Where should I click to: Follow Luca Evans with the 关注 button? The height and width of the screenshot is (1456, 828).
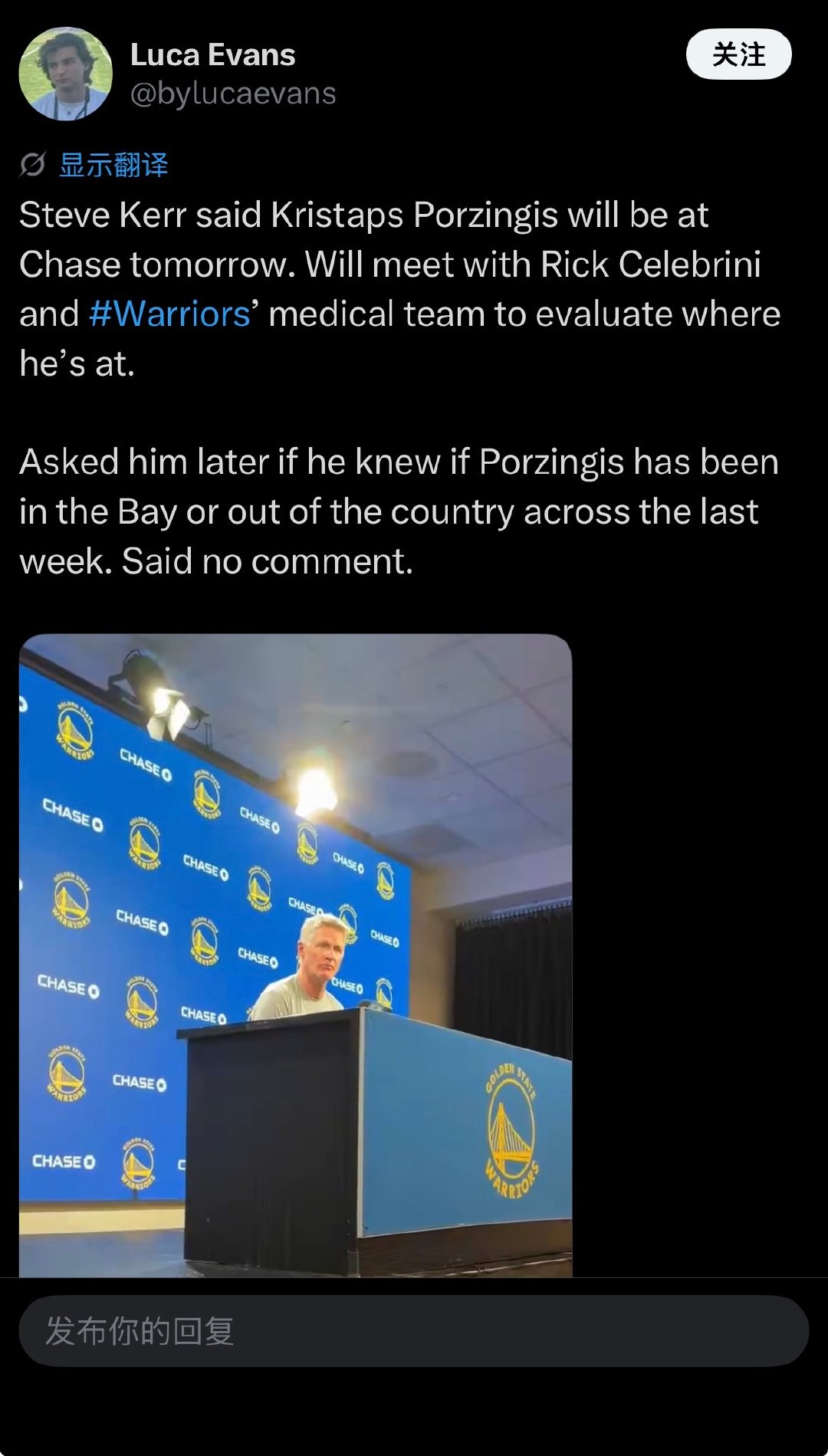click(x=738, y=54)
